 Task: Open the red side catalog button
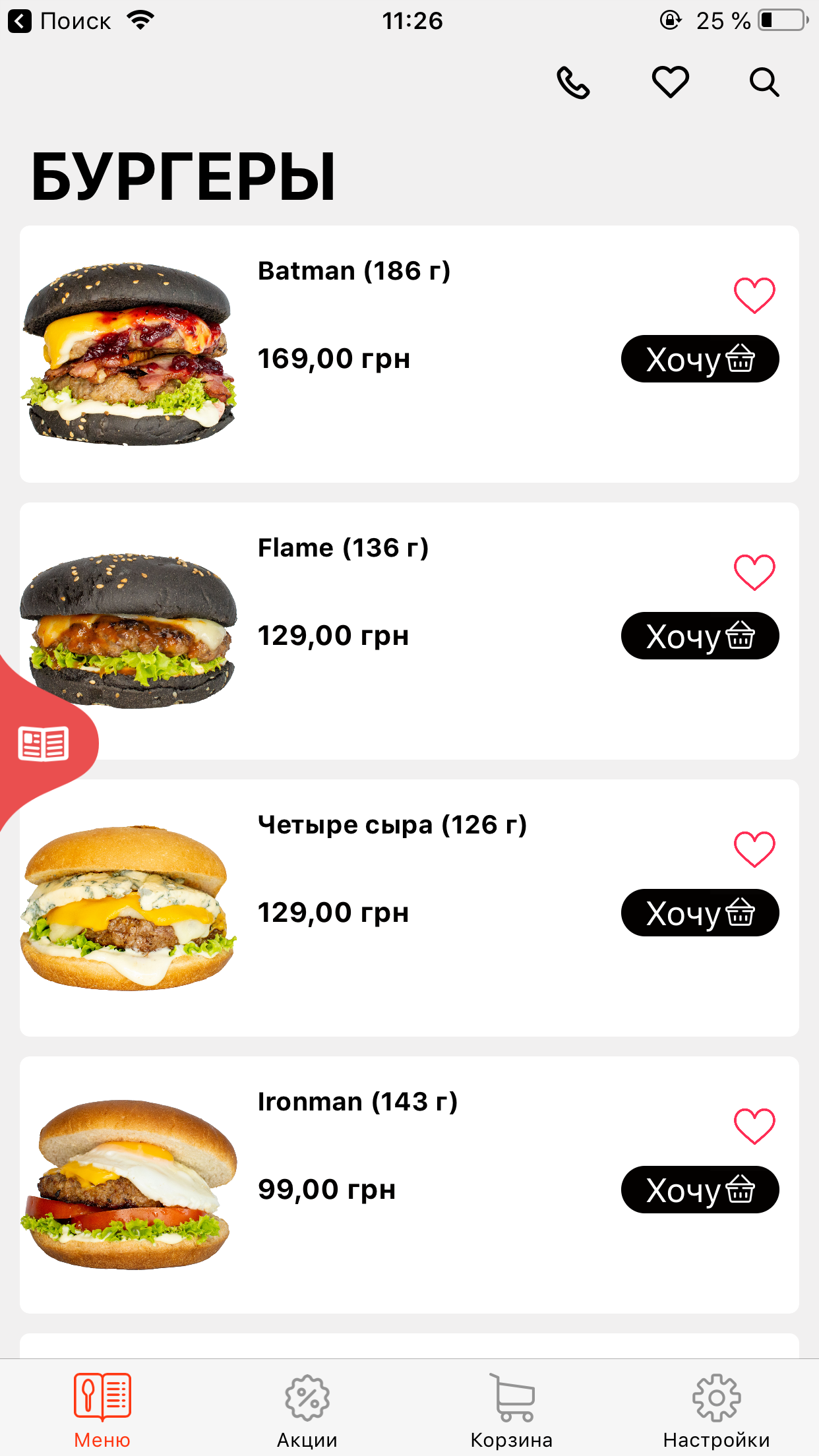pyautogui.click(x=44, y=744)
